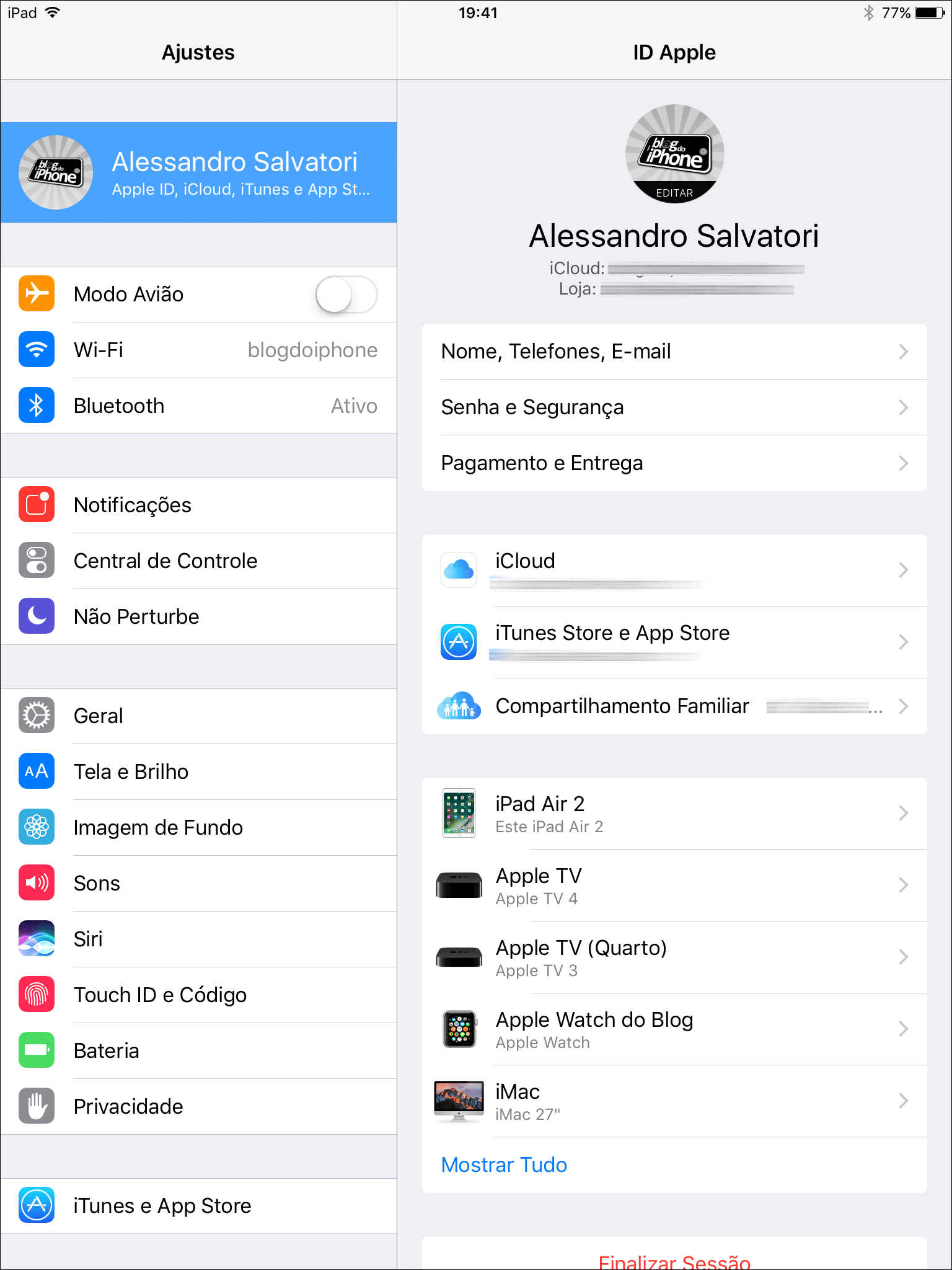
Task: Open the iPad Air 2 device details
Action: click(674, 813)
